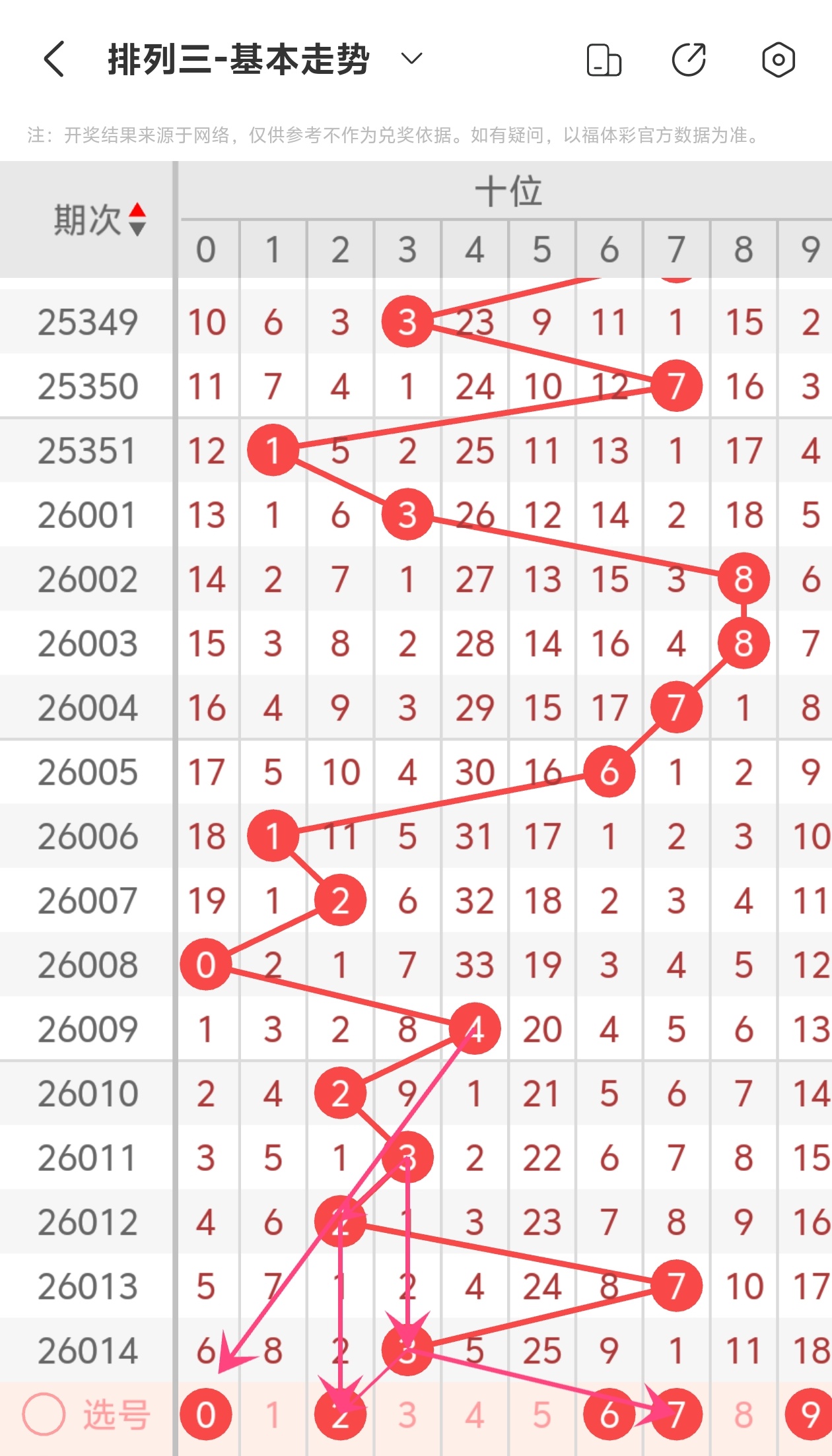Switch the screen orientation layout
This screenshot has height=1456, width=832.
[604, 60]
